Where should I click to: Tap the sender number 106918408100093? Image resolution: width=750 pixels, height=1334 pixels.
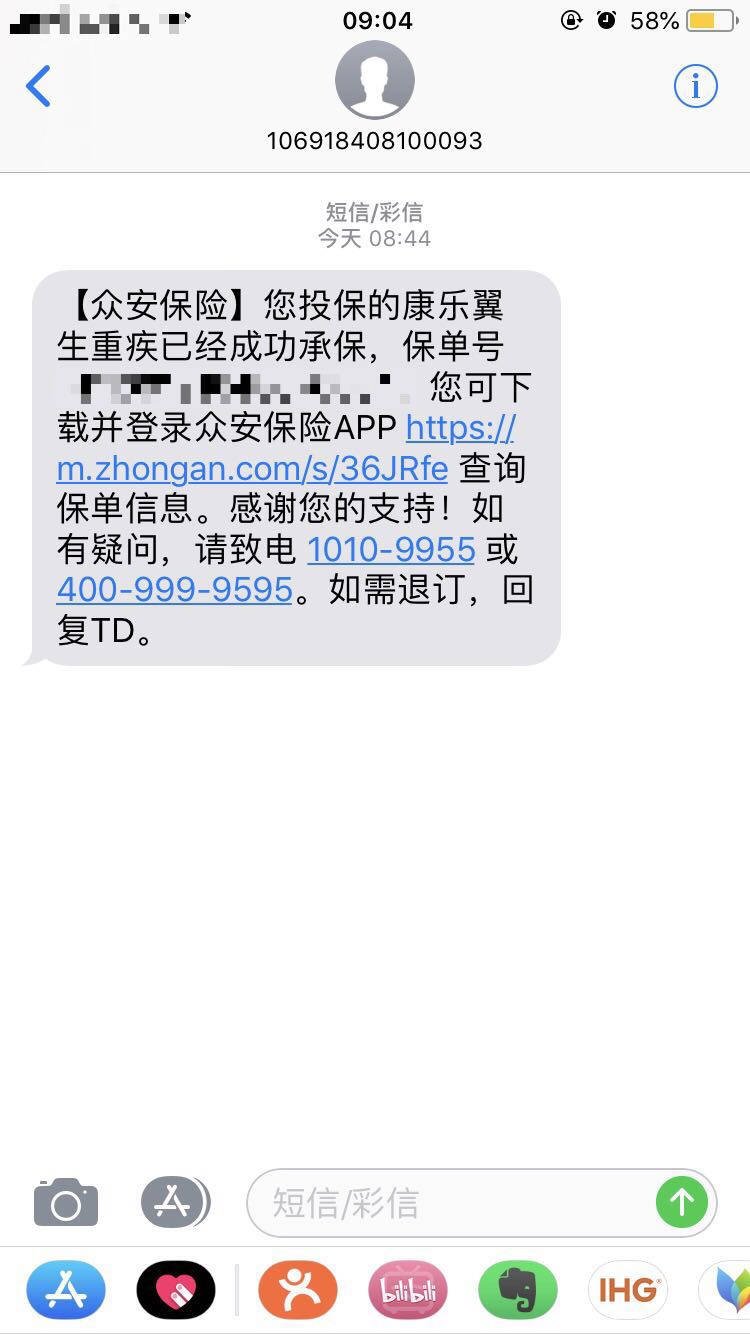pos(375,140)
